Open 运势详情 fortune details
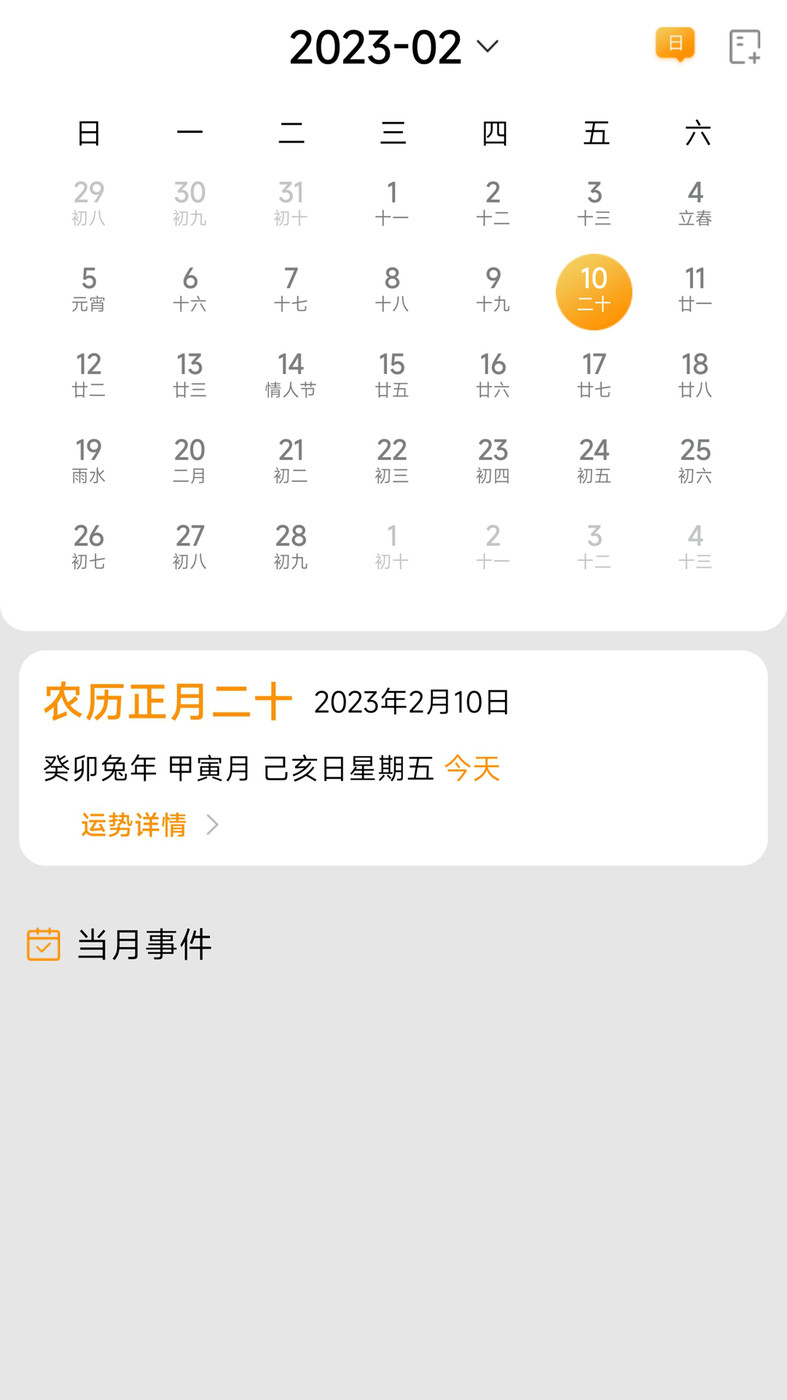The height and width of the screenshot is (1400, 787). pyautogui.click(x=133, y=825)
